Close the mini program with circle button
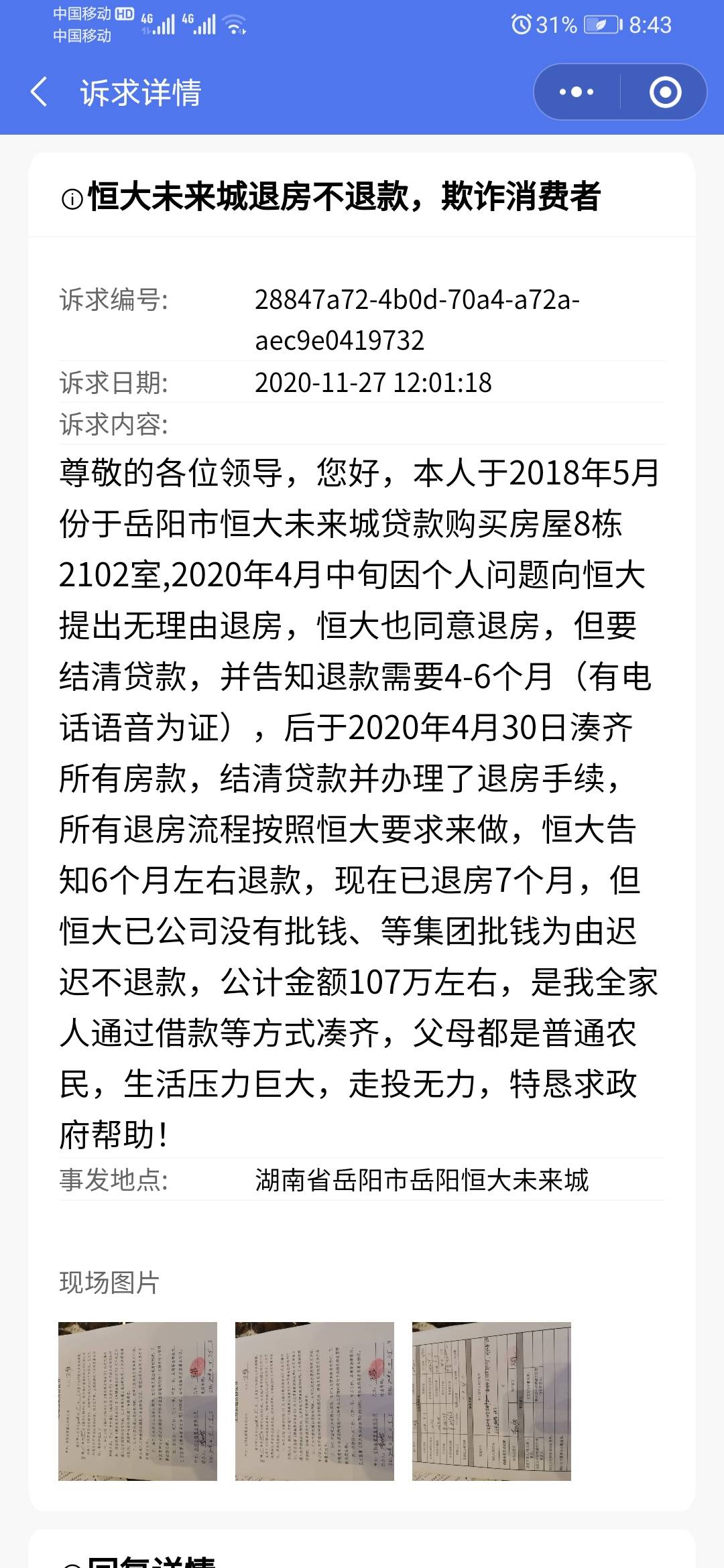The image size is (724, 1568). tap(665, 92)
